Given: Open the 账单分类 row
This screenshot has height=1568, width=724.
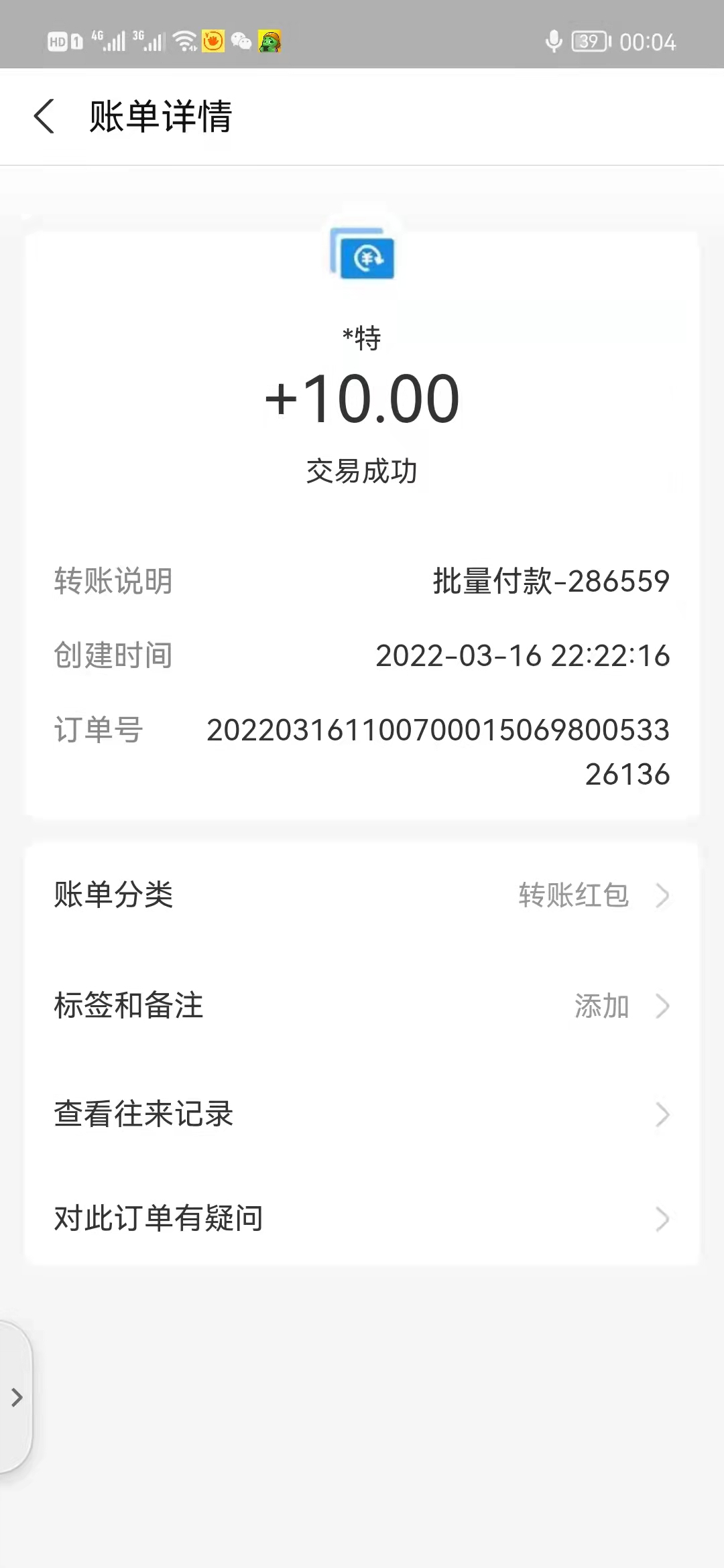Looking at the screenshot, I should pyautogui.click(x=362, y=895).
